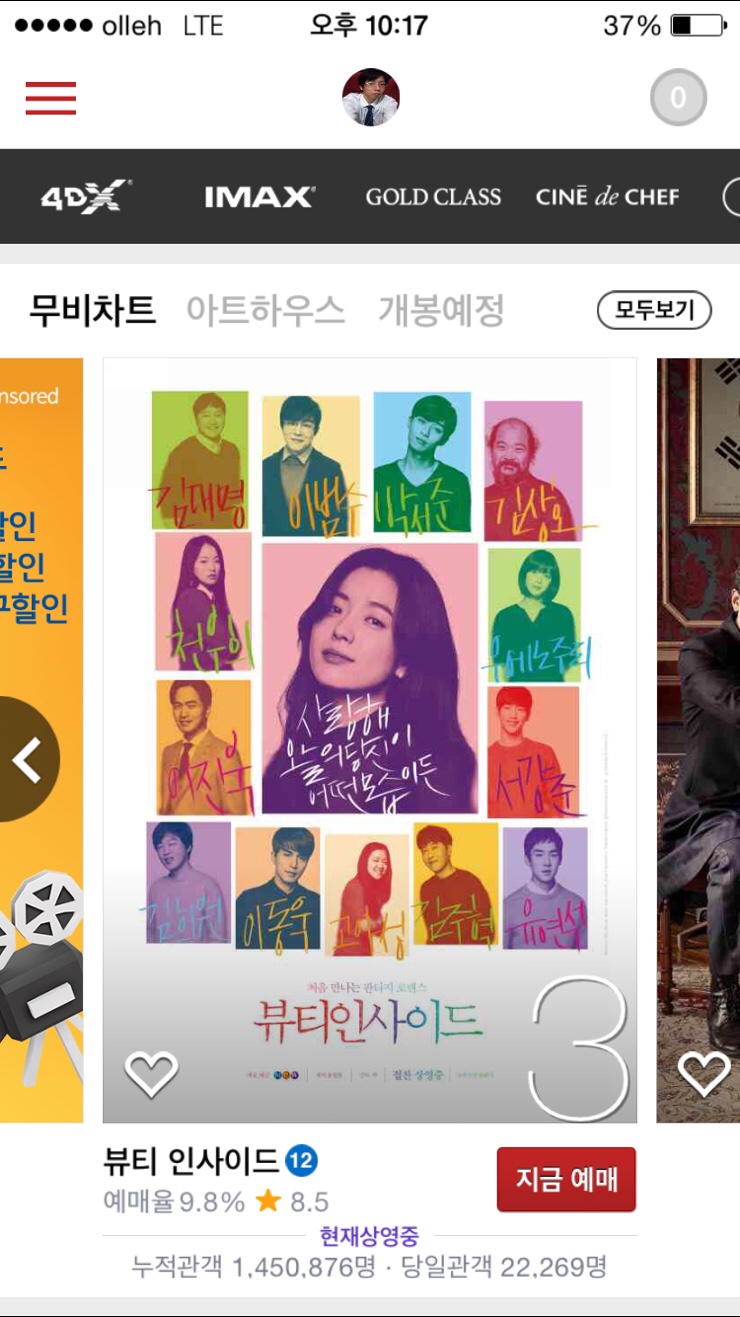The image size is (740, 1317).
Task: Open the 뷰티 인사이드 movie poster
Action: point(370,700)
